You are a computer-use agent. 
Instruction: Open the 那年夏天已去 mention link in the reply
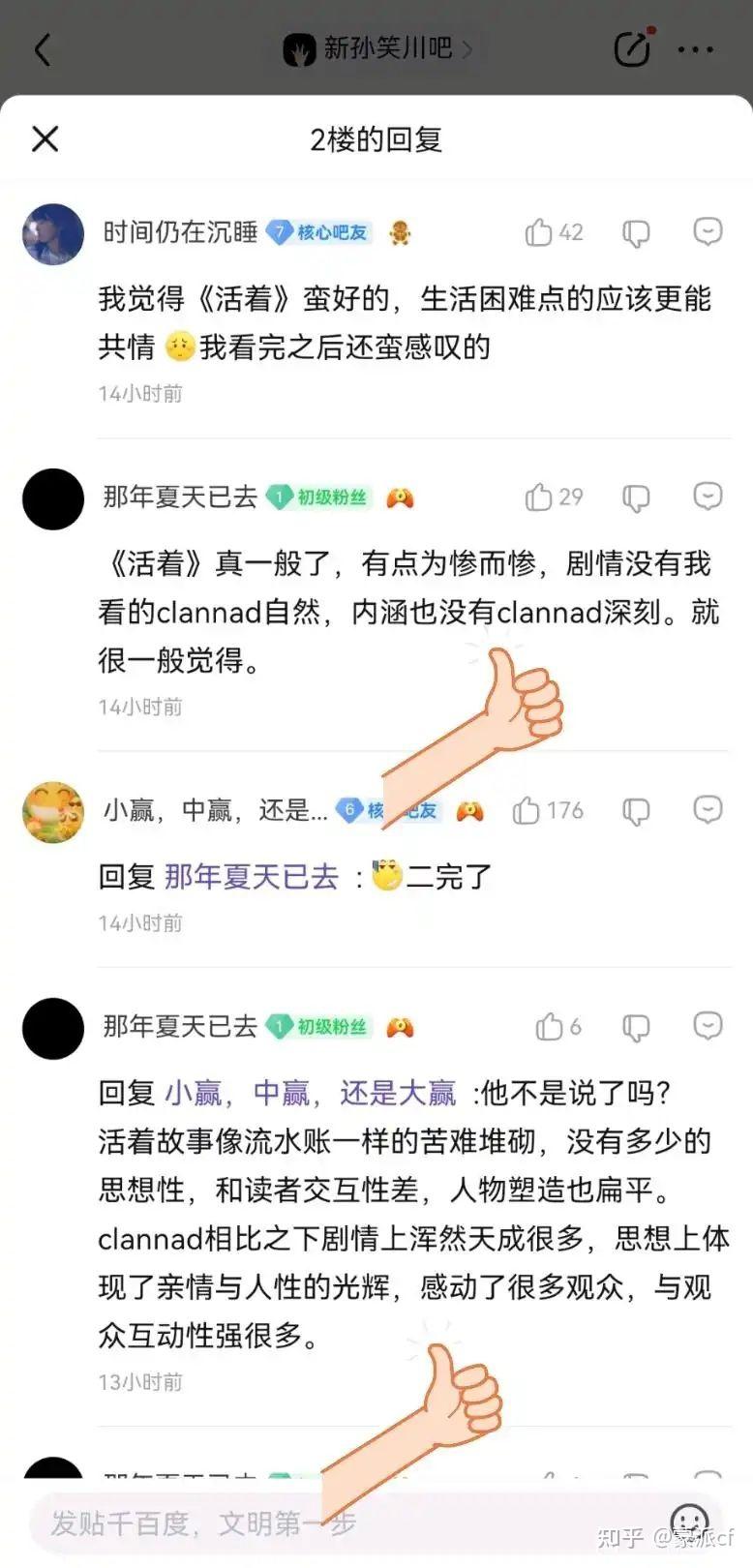[x=252, y=877]
